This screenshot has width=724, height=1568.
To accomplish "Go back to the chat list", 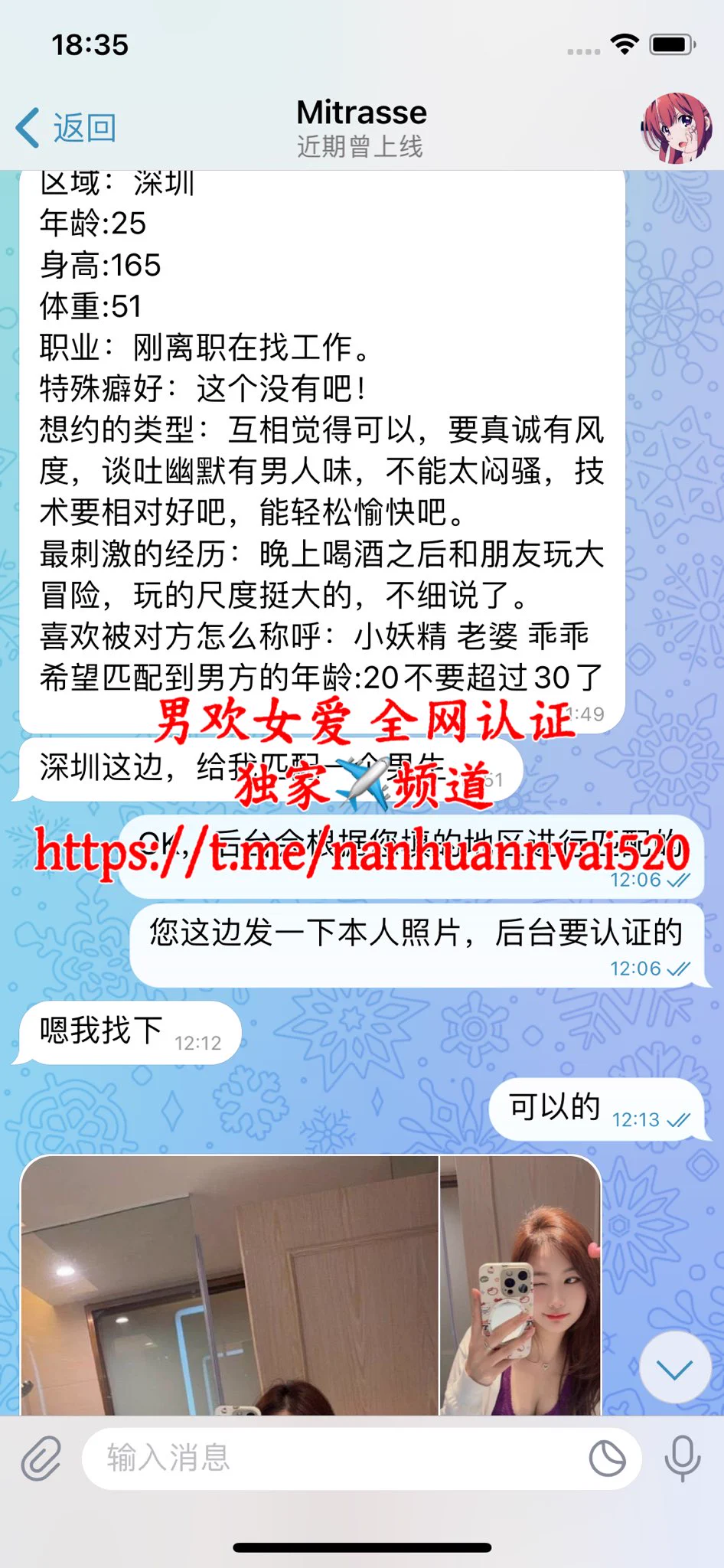I will point(66,128).
